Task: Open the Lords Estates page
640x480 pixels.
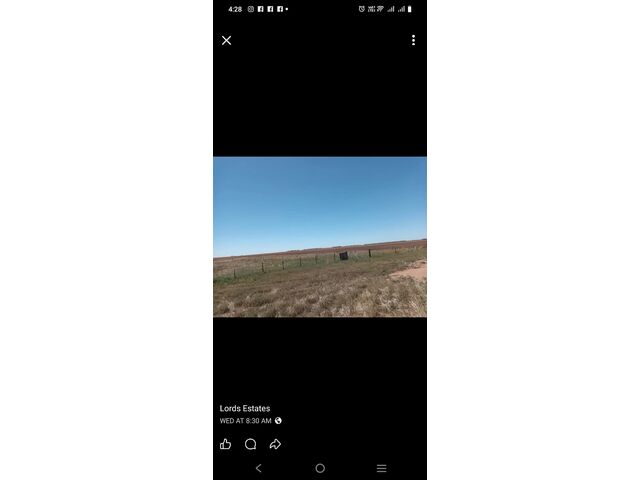Action: (x=245, y=408)
